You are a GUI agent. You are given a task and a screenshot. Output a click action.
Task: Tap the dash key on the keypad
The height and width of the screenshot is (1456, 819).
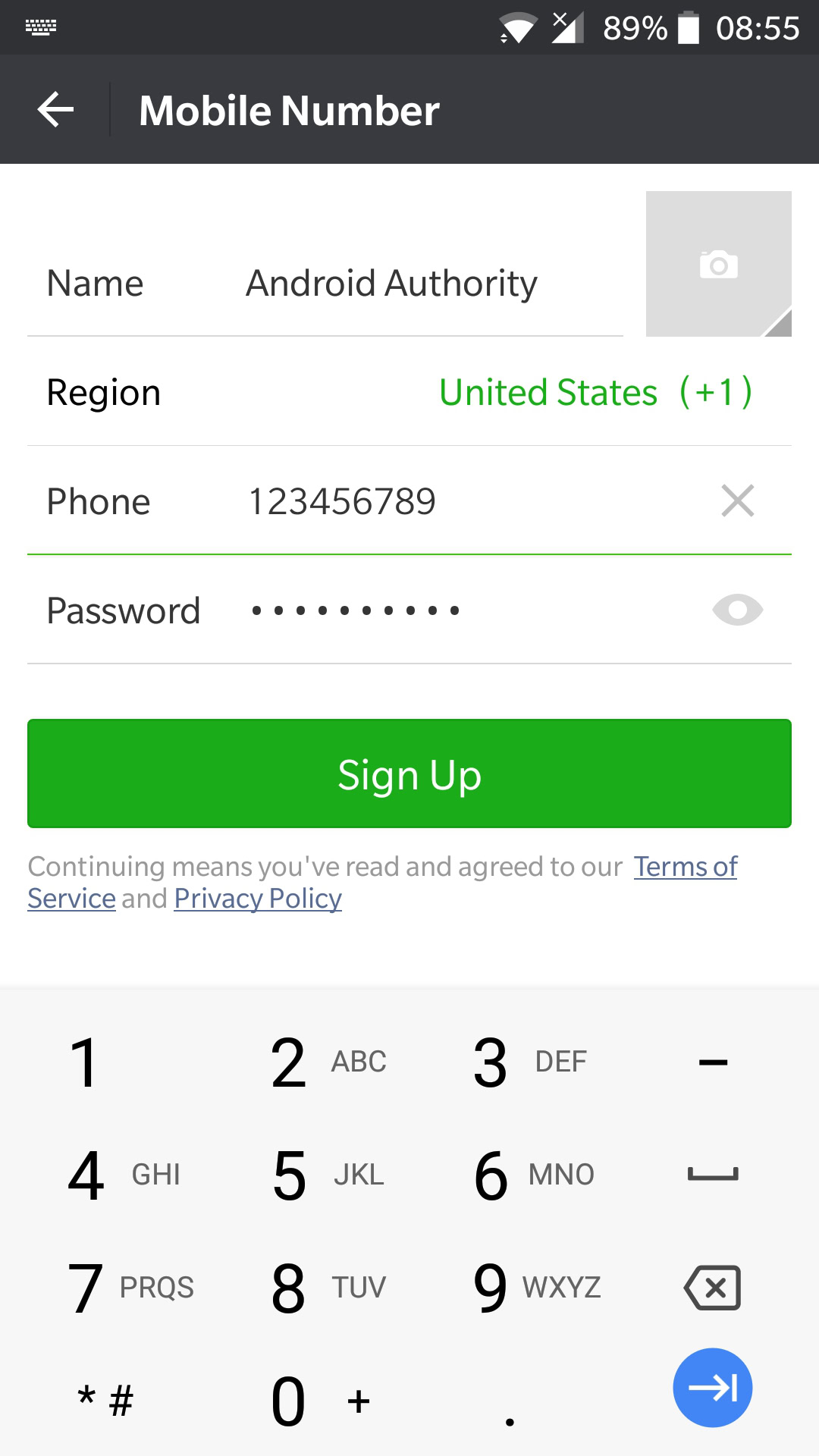(x=713, y=1062)
